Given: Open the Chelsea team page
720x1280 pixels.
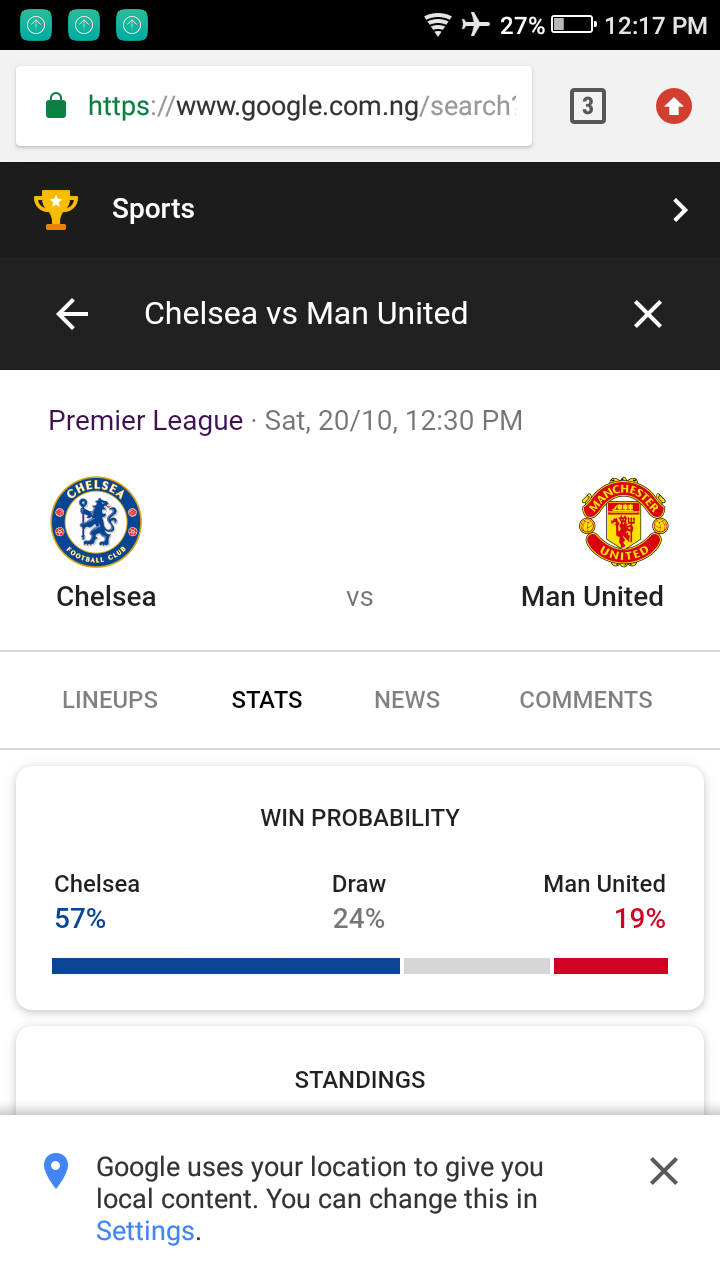Looking at the screenshot, I should (106, 544).
